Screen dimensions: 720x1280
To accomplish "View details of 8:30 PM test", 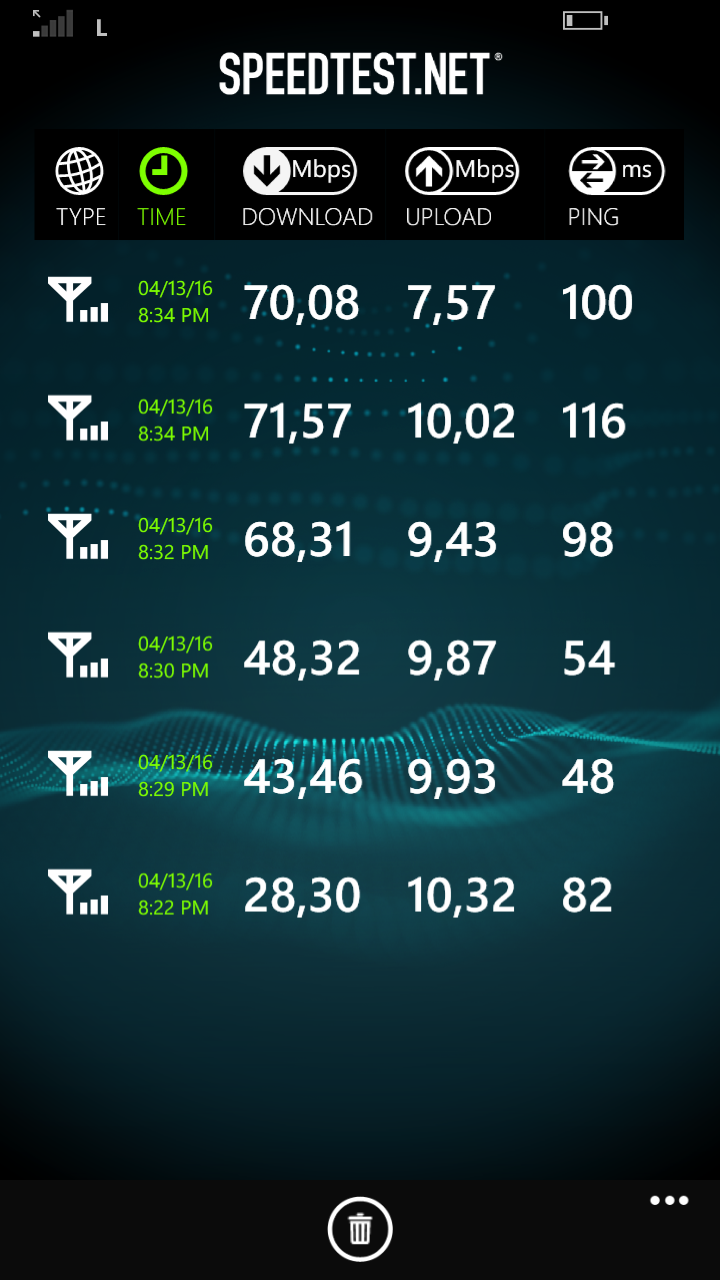I will coord(360,657).
